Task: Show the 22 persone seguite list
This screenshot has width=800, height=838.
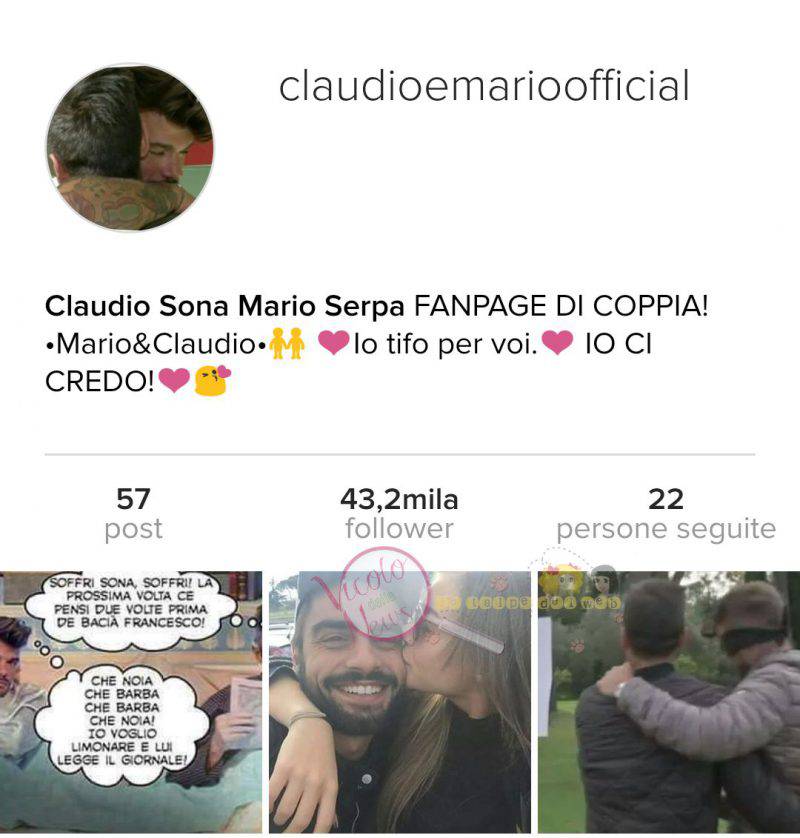Action: pos(665,514)
